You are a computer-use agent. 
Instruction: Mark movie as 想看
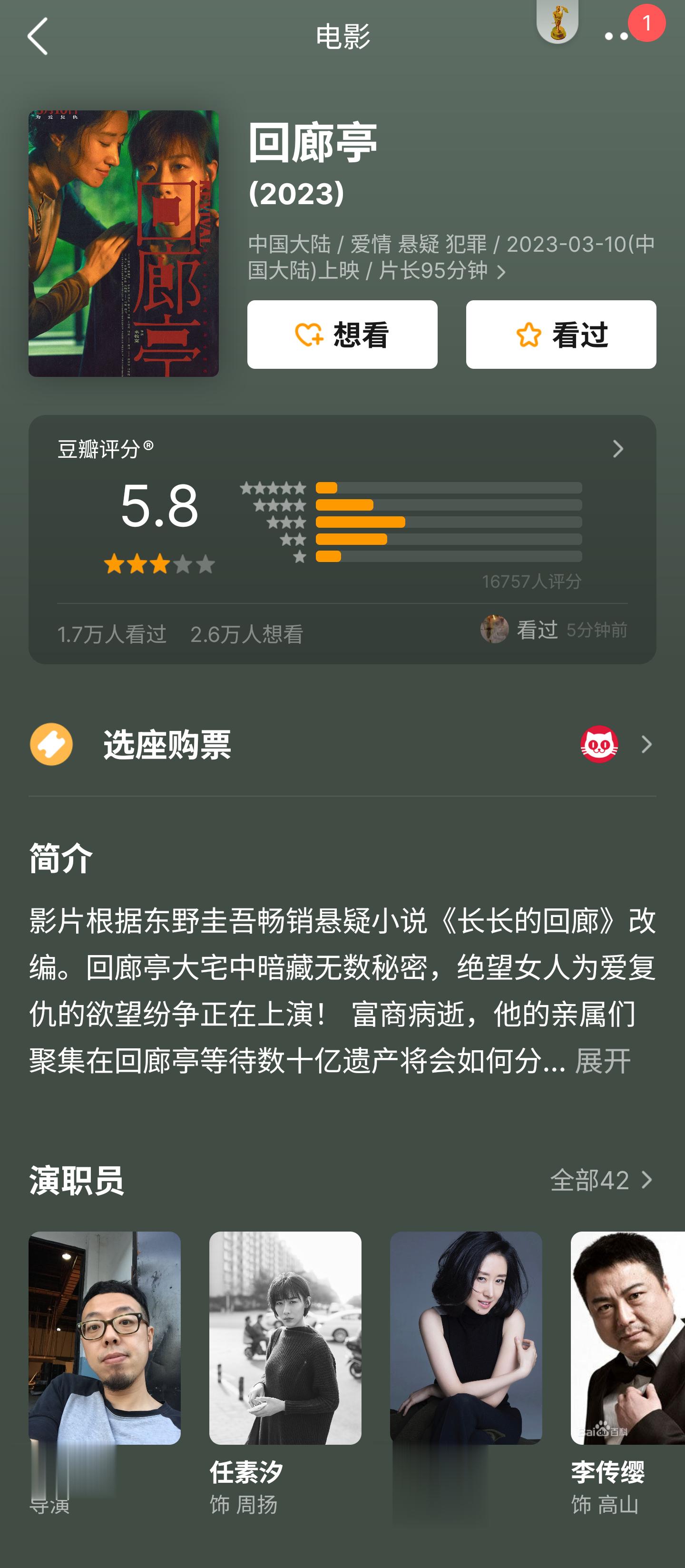coord(342,334)
